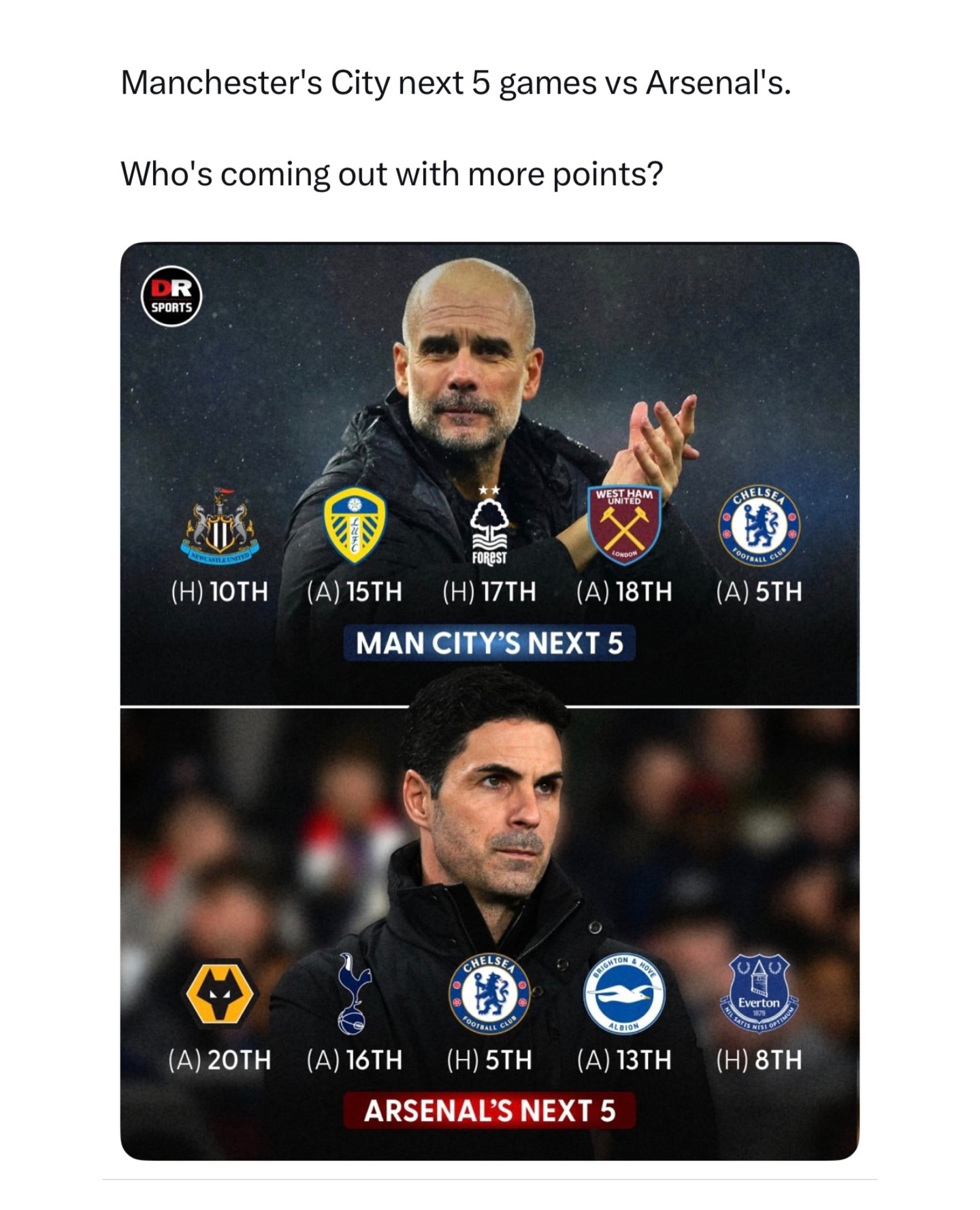Image resolution: width=980 pixels, height=1210 pixels.
Task: Open the Man City vs Arsenal fixtures image
Action: click(x=489, y=701)
